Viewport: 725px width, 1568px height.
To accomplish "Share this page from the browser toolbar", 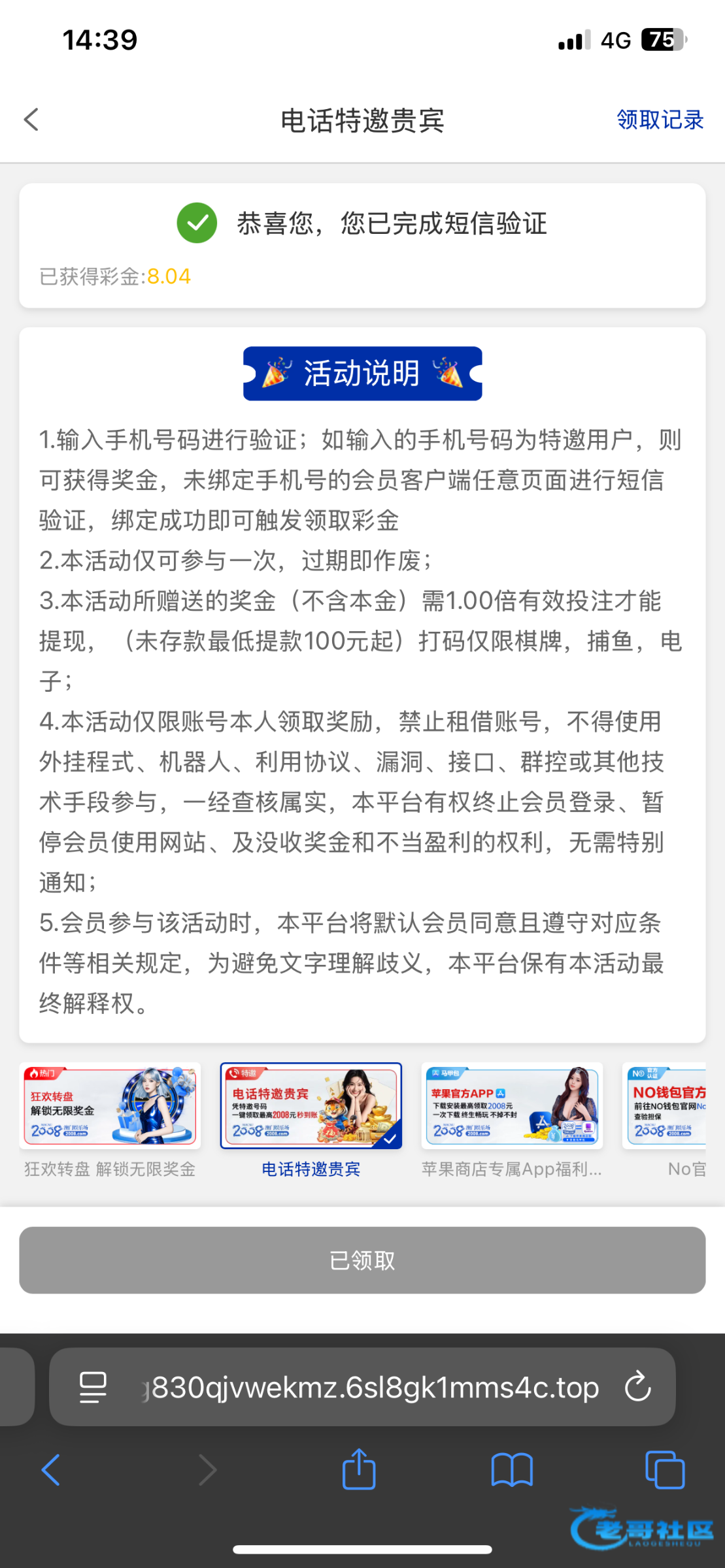I will (x=359, y=1469).
